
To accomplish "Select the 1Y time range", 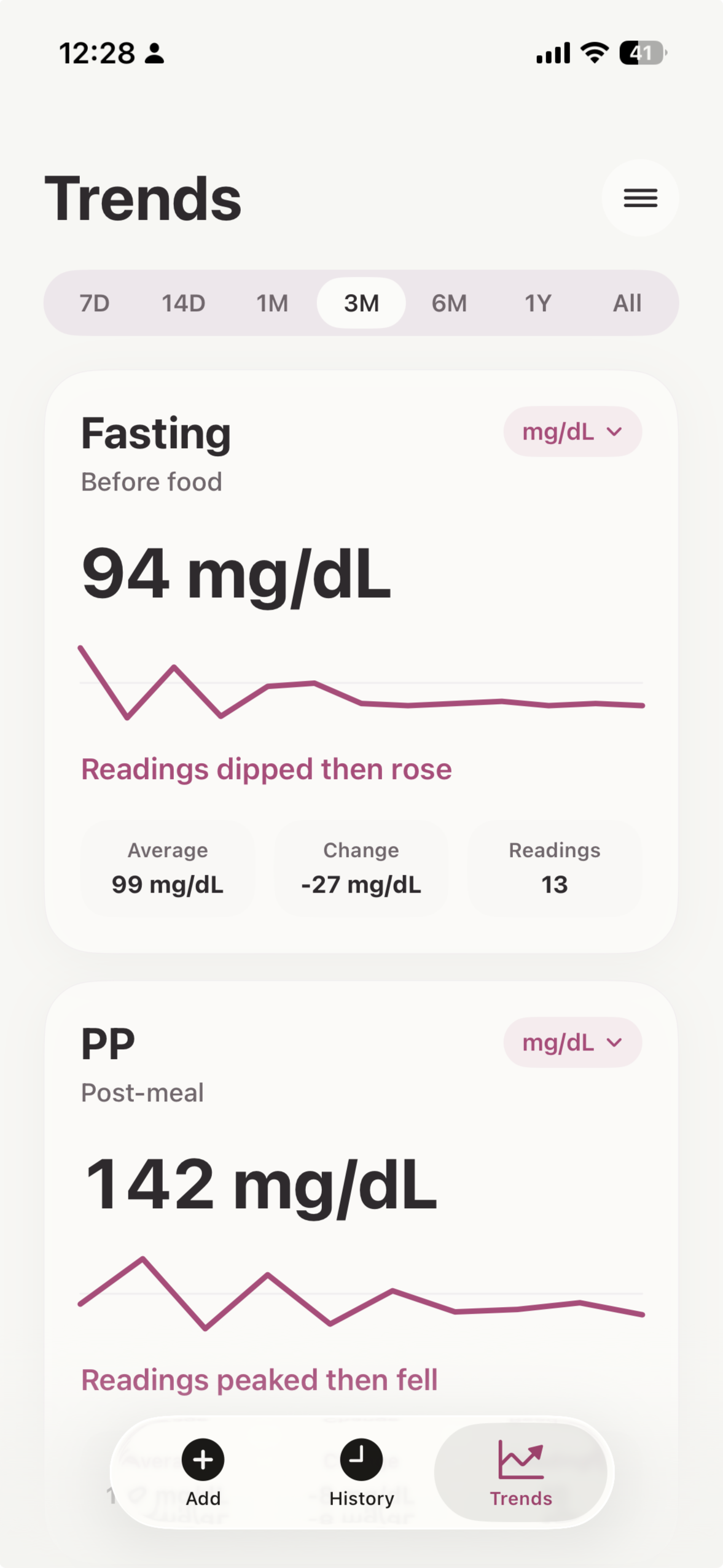I will click(538, 303).
